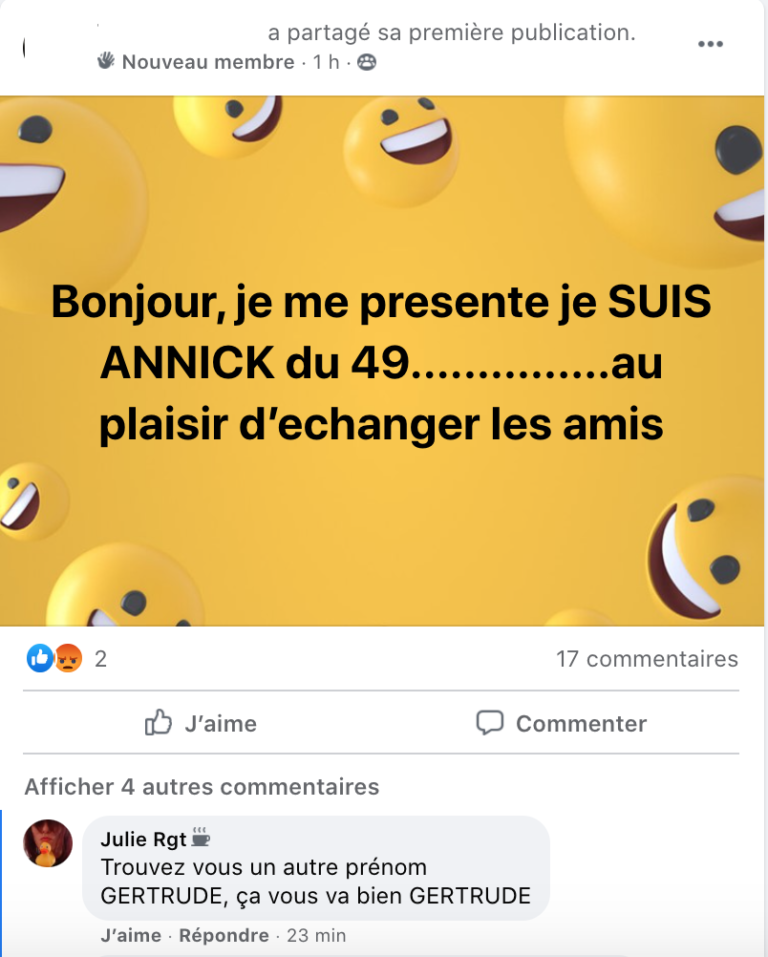Open the poster's profile picture
The image size is (768, 957).
[54, 48]
